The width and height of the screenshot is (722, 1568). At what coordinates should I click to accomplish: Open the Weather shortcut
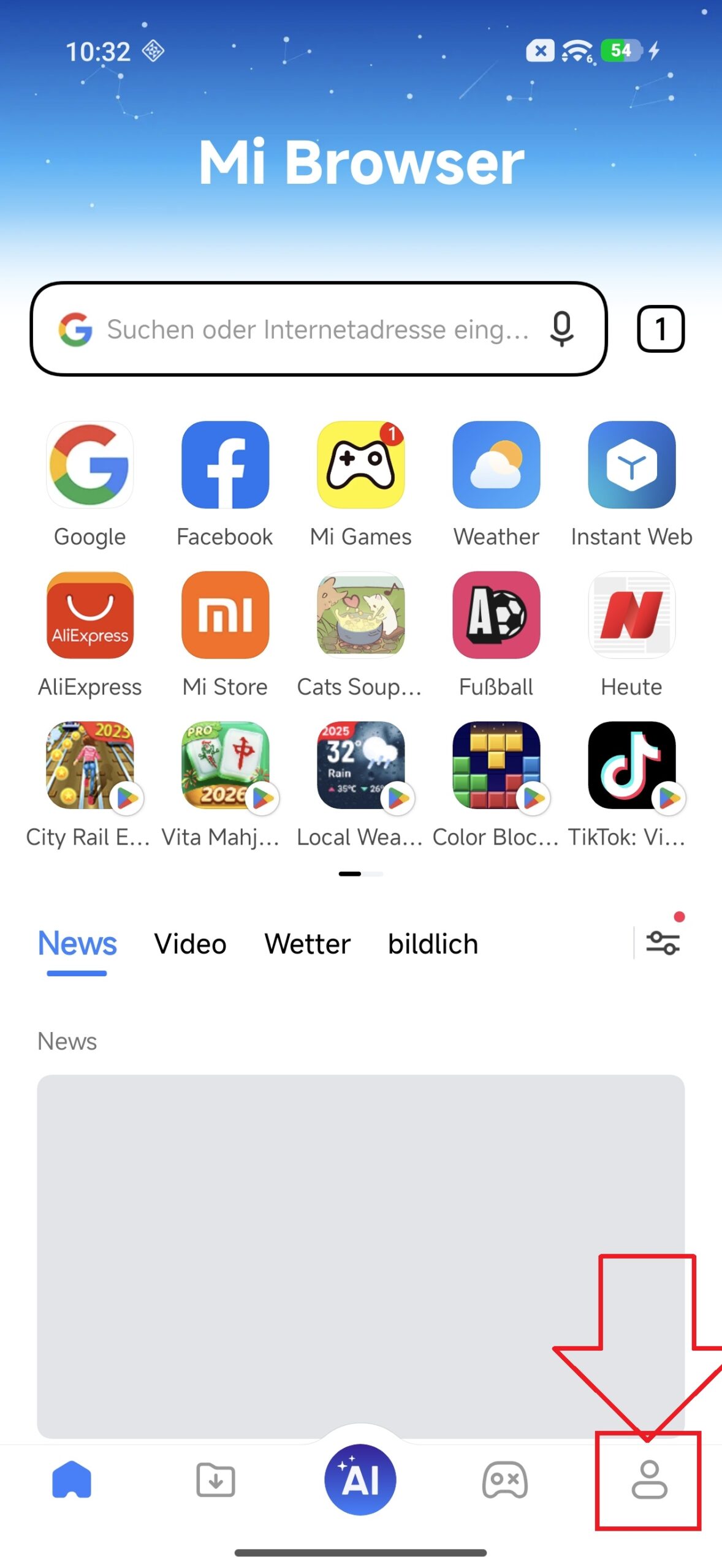click(496, 466)
